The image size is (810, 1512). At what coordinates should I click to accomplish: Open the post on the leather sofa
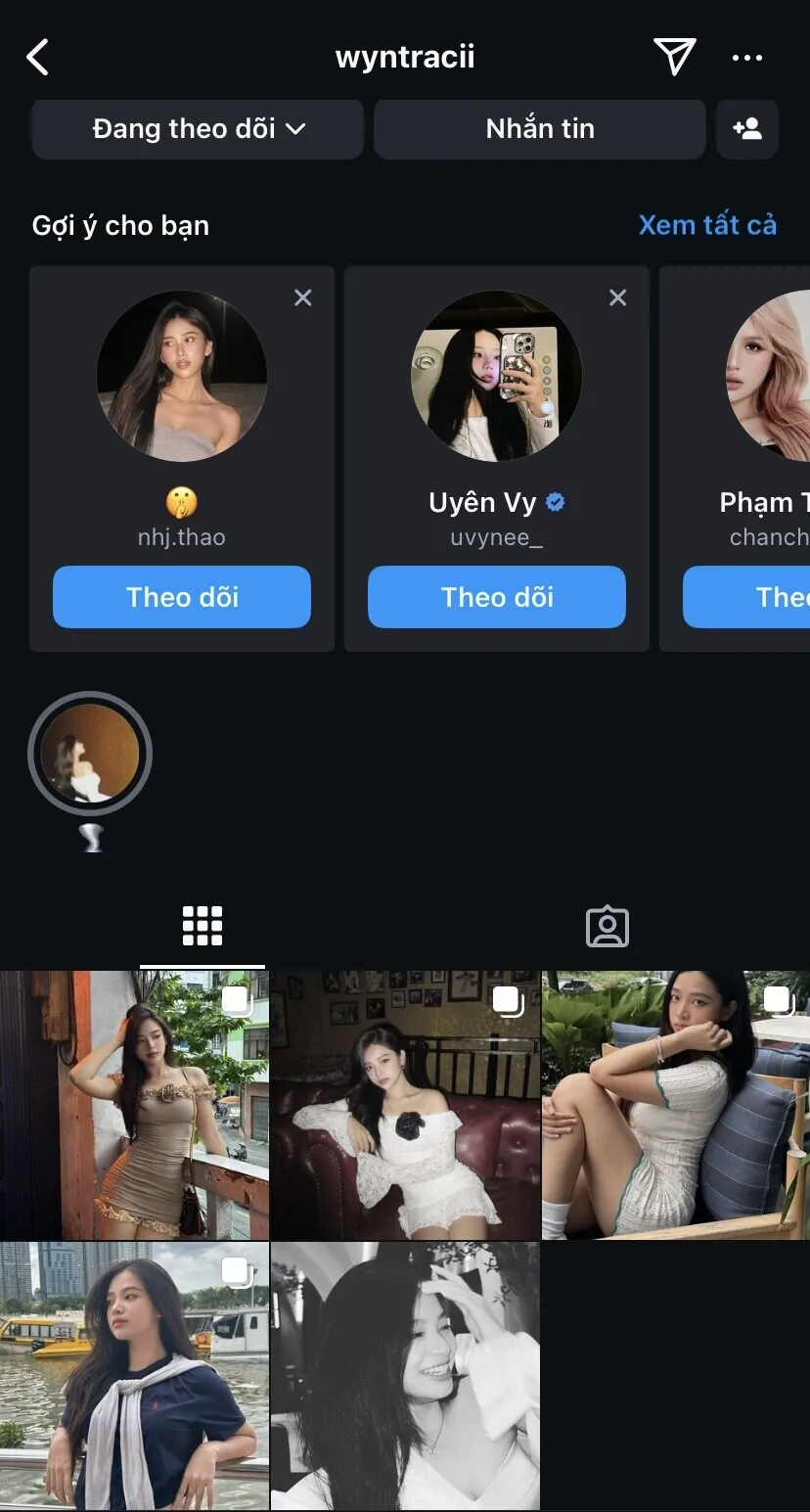tap(405, 1106)
